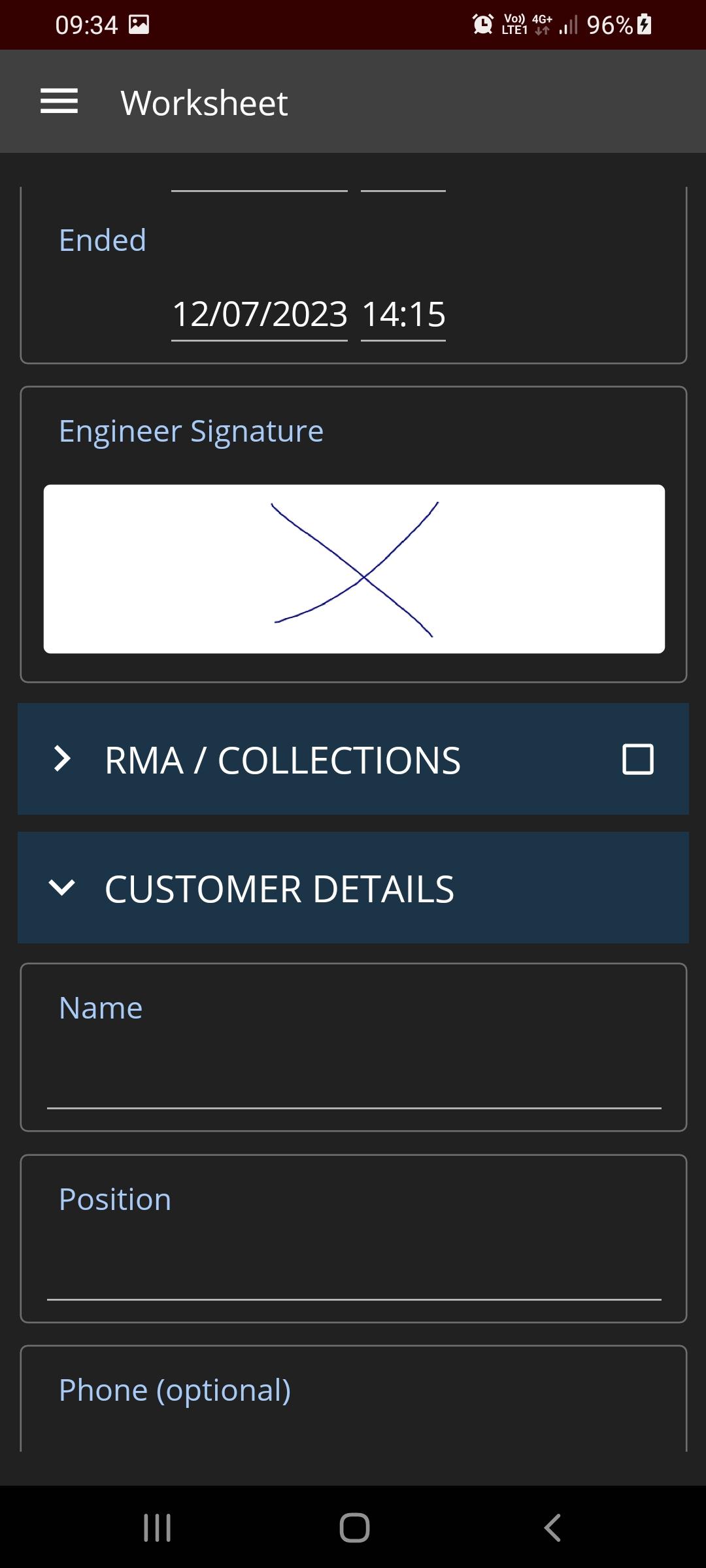The height and width of the screenshot is (1568, 706).
Task: Collapse the CUSTOMER DETAILS section
Action: pyautogui.click(x=353, y=888)
